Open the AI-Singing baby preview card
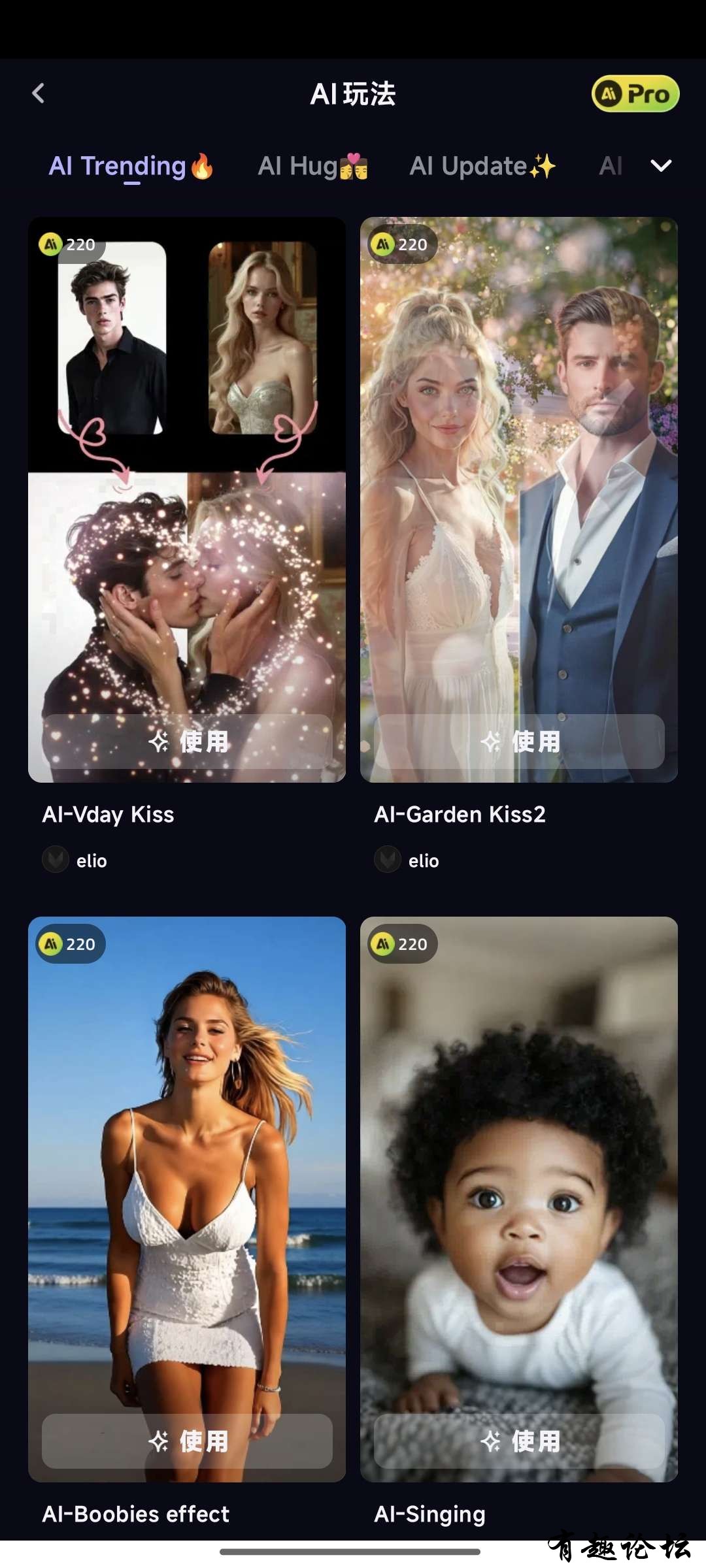Screen dimensions: 706x1568 click(519, 1176)
